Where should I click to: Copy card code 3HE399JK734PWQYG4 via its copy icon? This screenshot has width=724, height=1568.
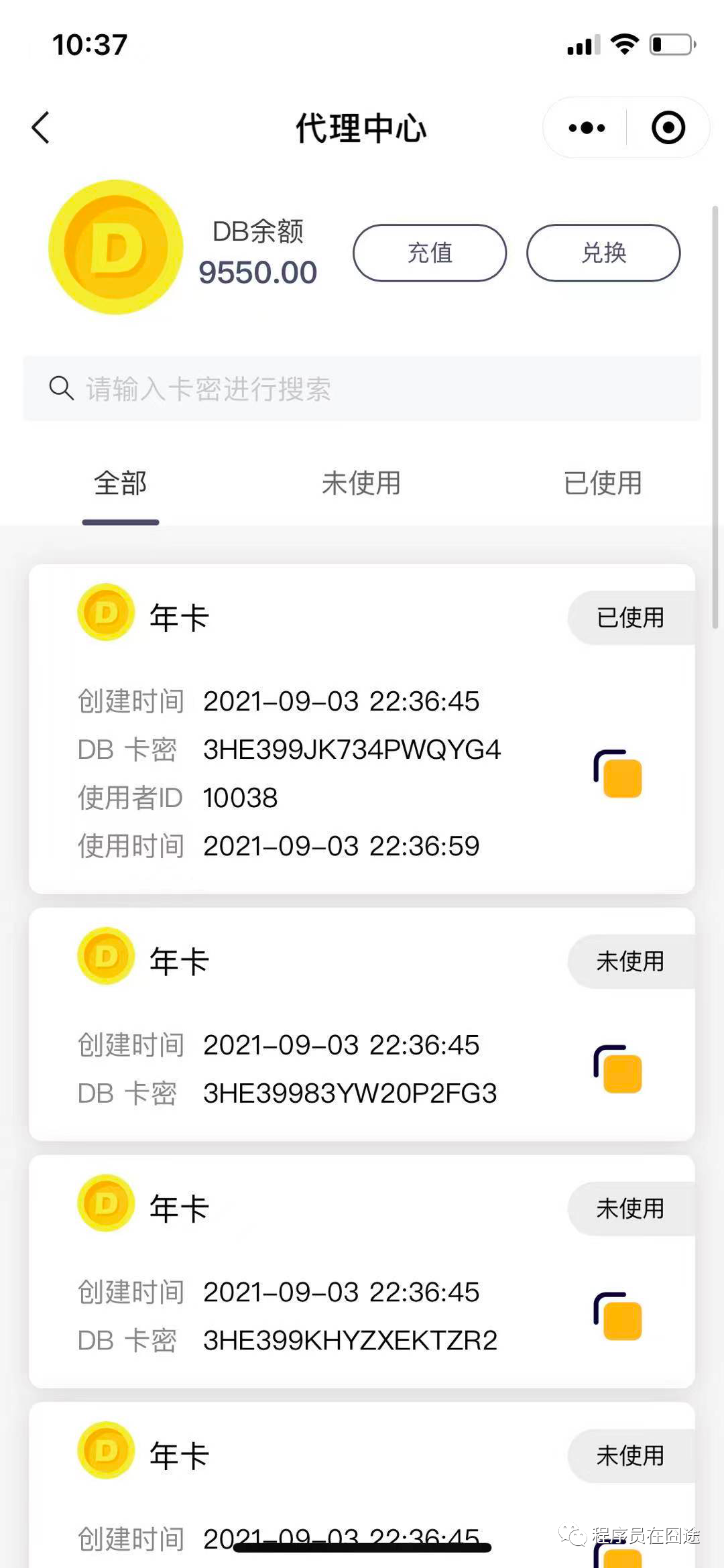(x=617, y=773)
